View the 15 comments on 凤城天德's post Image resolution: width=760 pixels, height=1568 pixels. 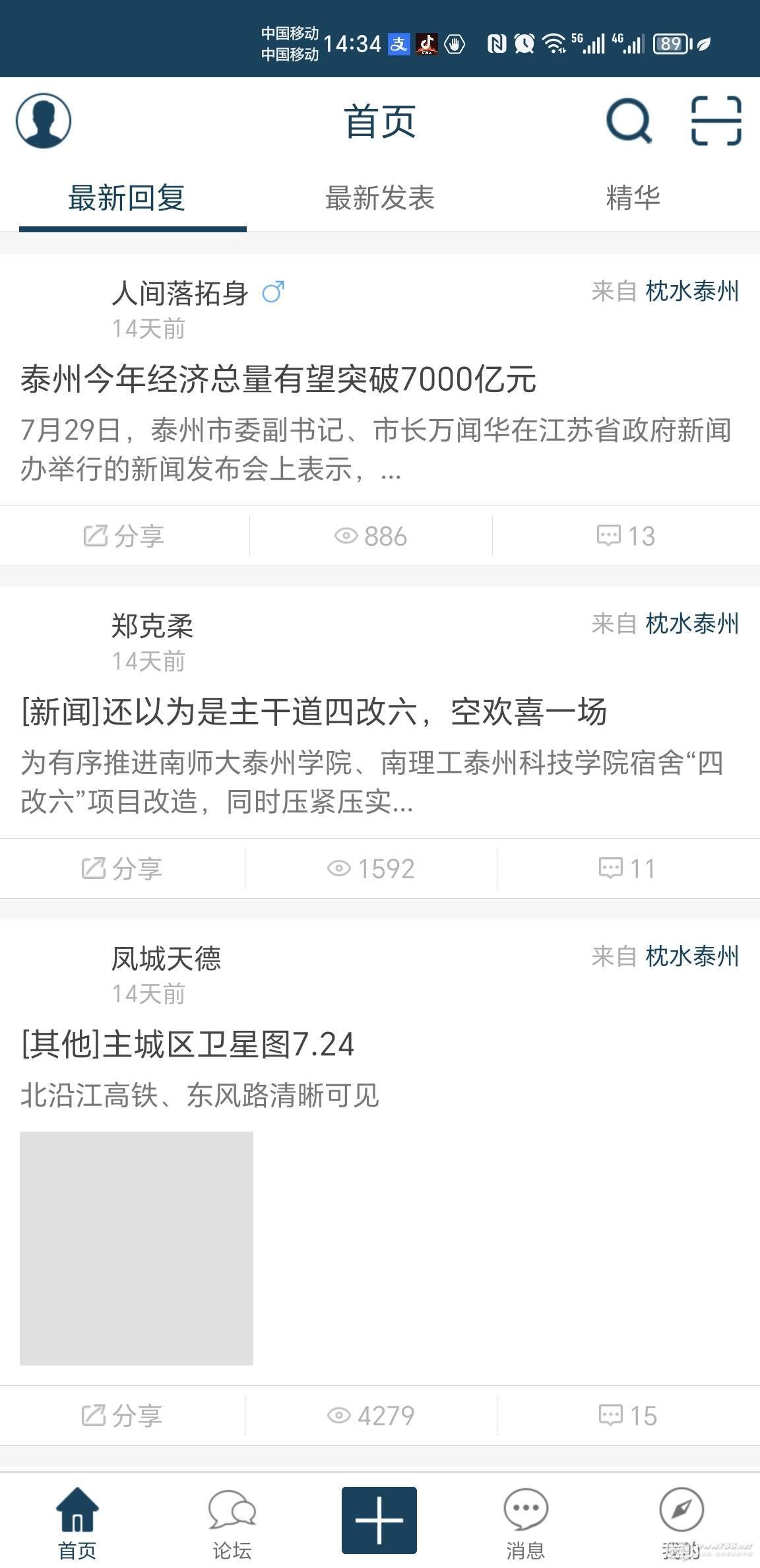tap(627, 1416)
